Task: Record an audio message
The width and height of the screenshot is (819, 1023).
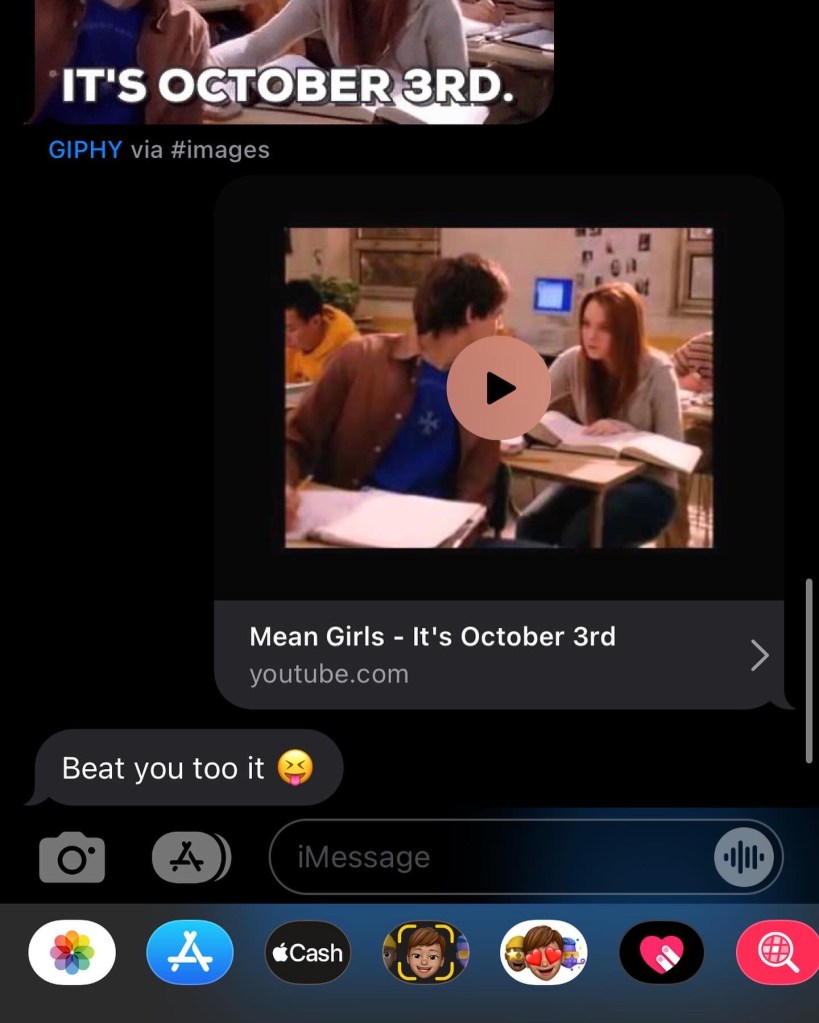Action: (744, 857)
